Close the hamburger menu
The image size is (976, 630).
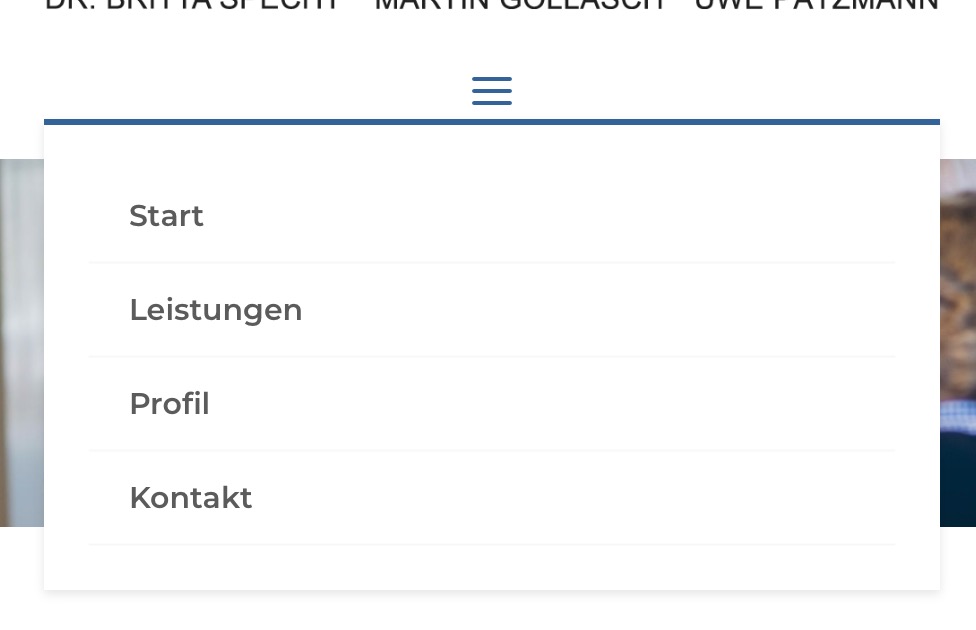coord(491,91)
